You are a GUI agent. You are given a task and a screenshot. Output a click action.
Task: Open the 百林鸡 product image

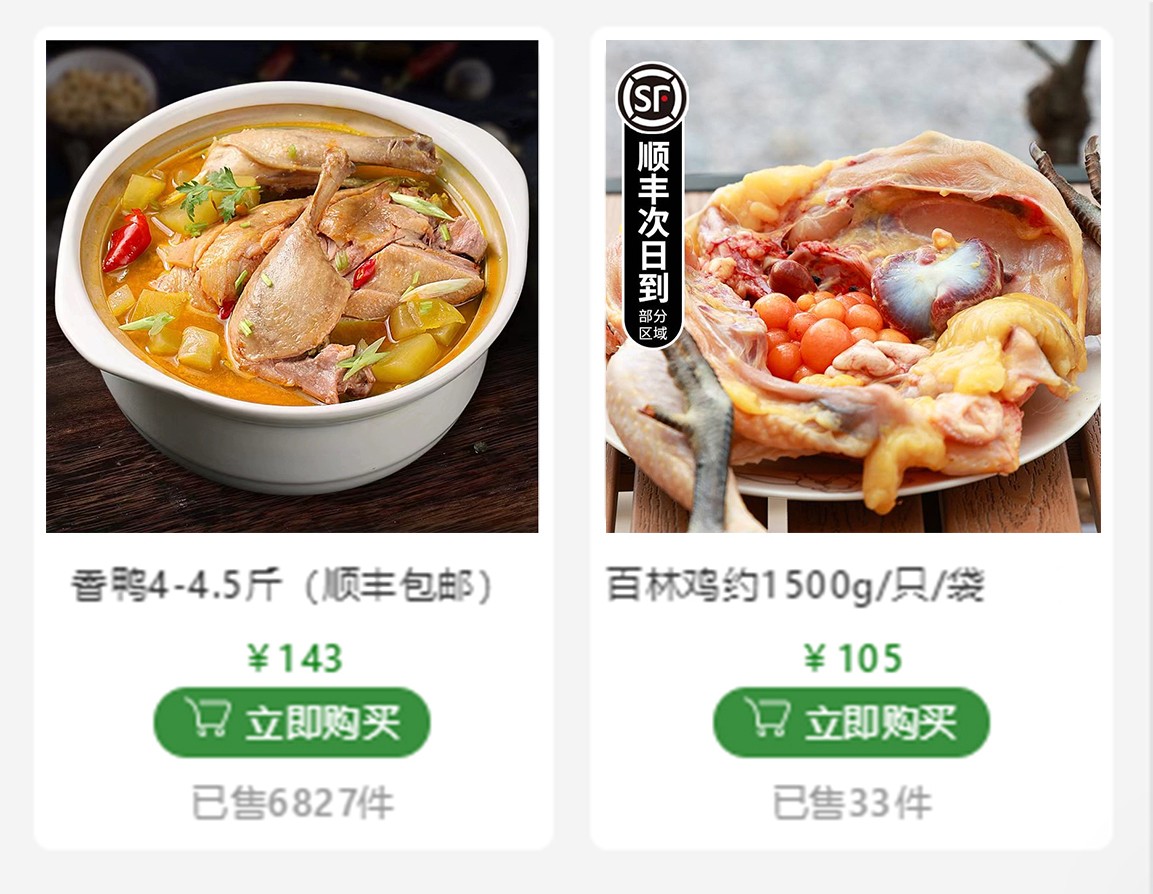[853, 286]
